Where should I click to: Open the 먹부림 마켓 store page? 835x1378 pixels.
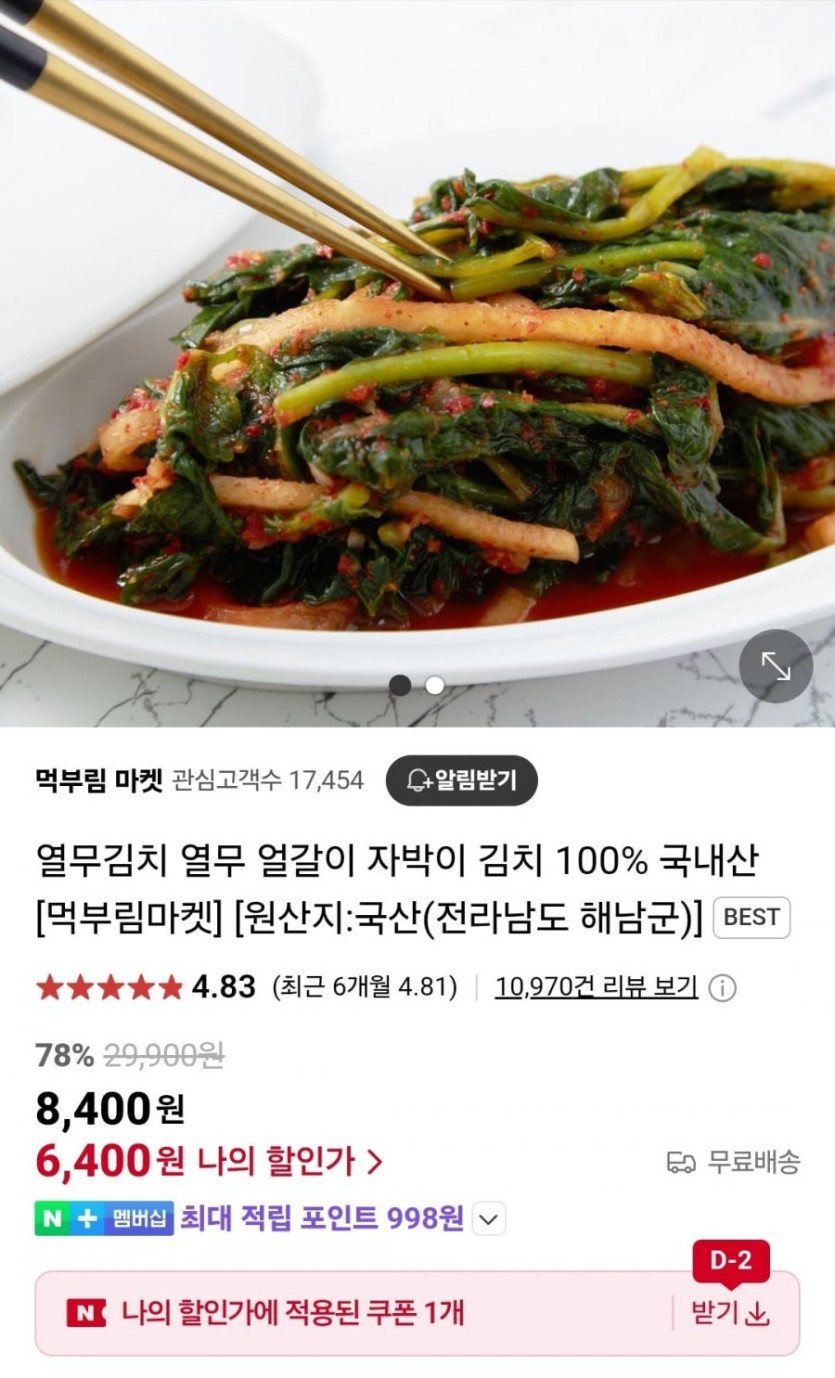coord(98,780)
